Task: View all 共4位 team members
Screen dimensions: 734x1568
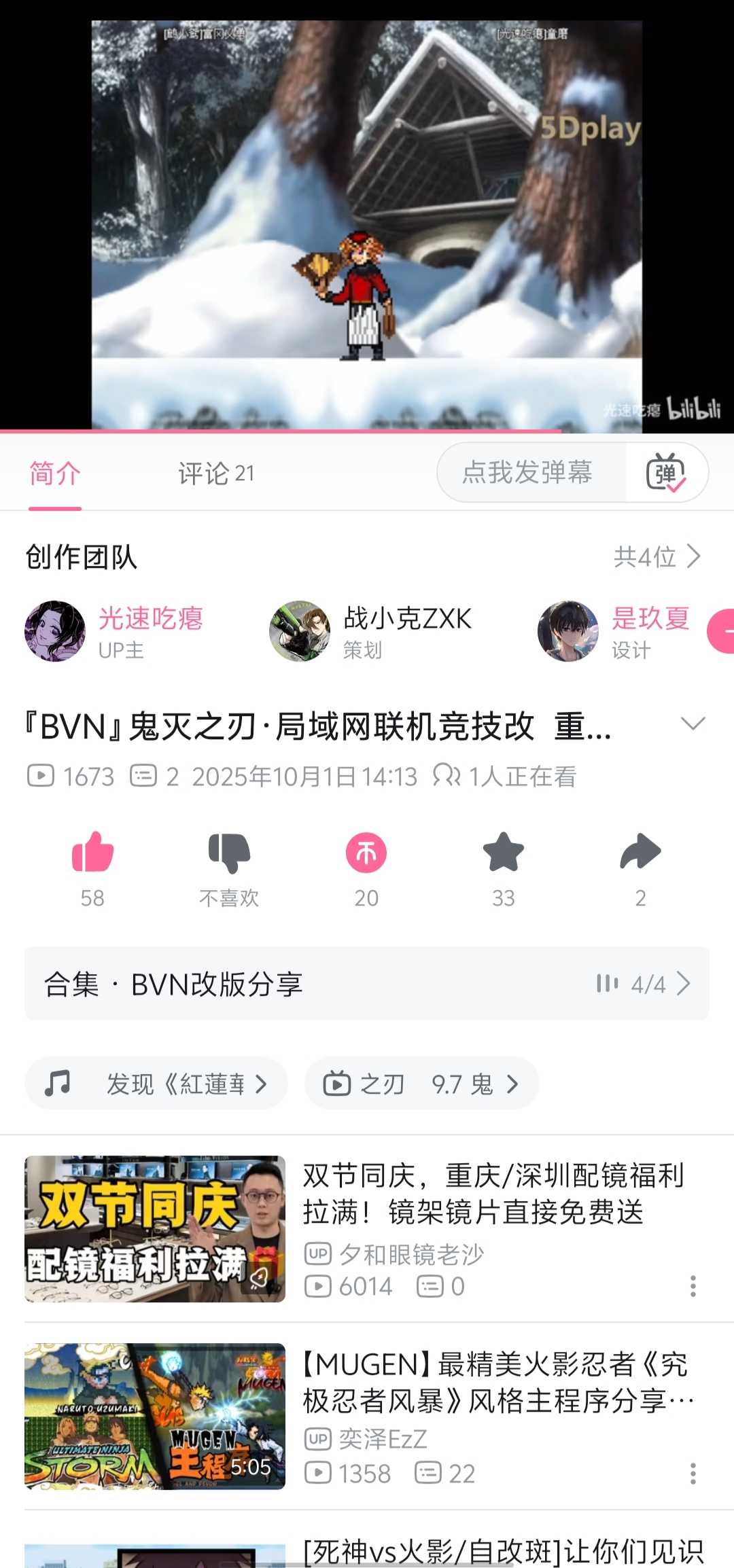Action: coord(656,557)
